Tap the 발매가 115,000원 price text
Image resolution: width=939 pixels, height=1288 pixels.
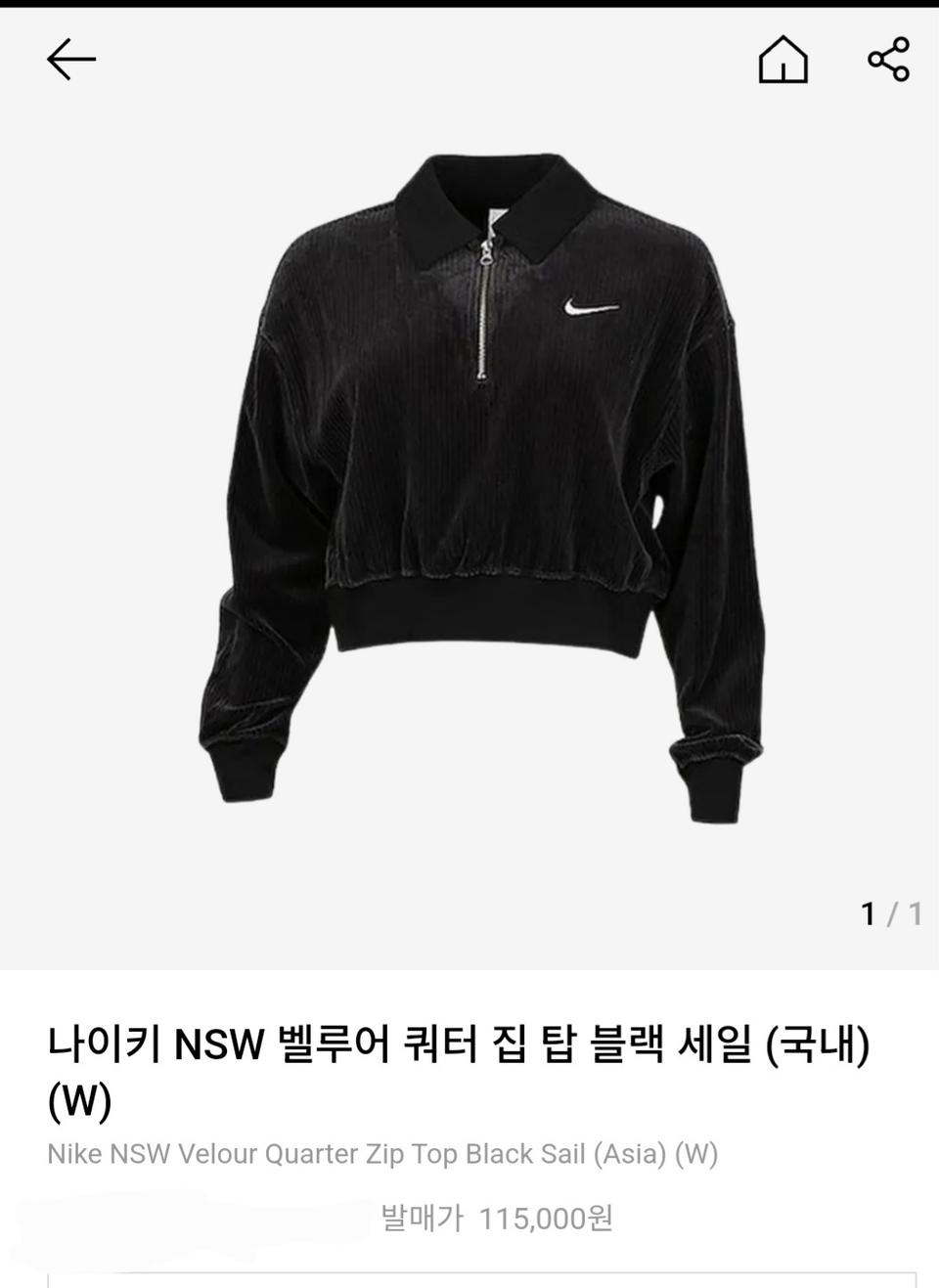(494, 1220)
